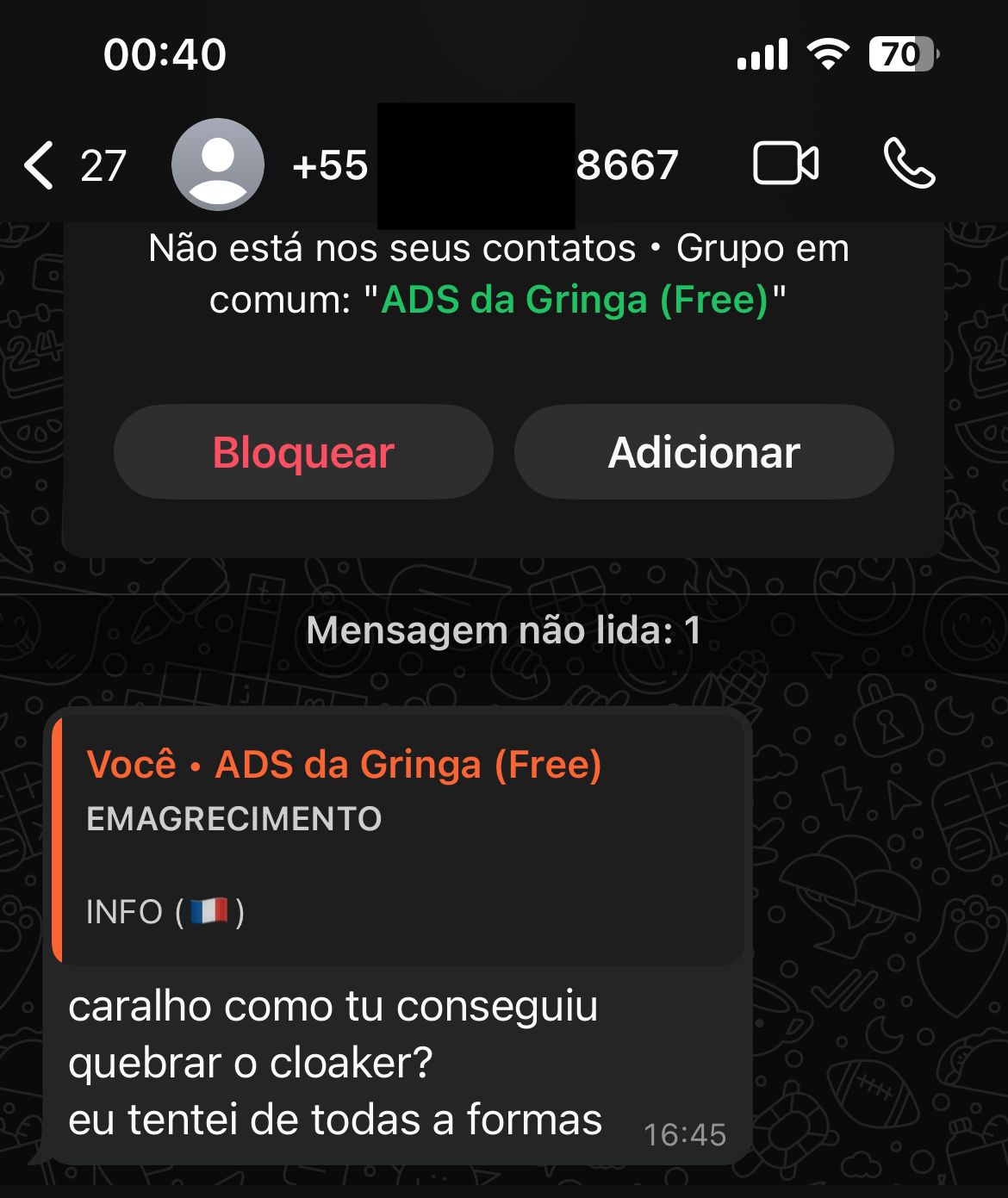This screenshot has height=1198, width=1008.
Task: Tap the phone number in the chat header
Action: click(485, 164)
